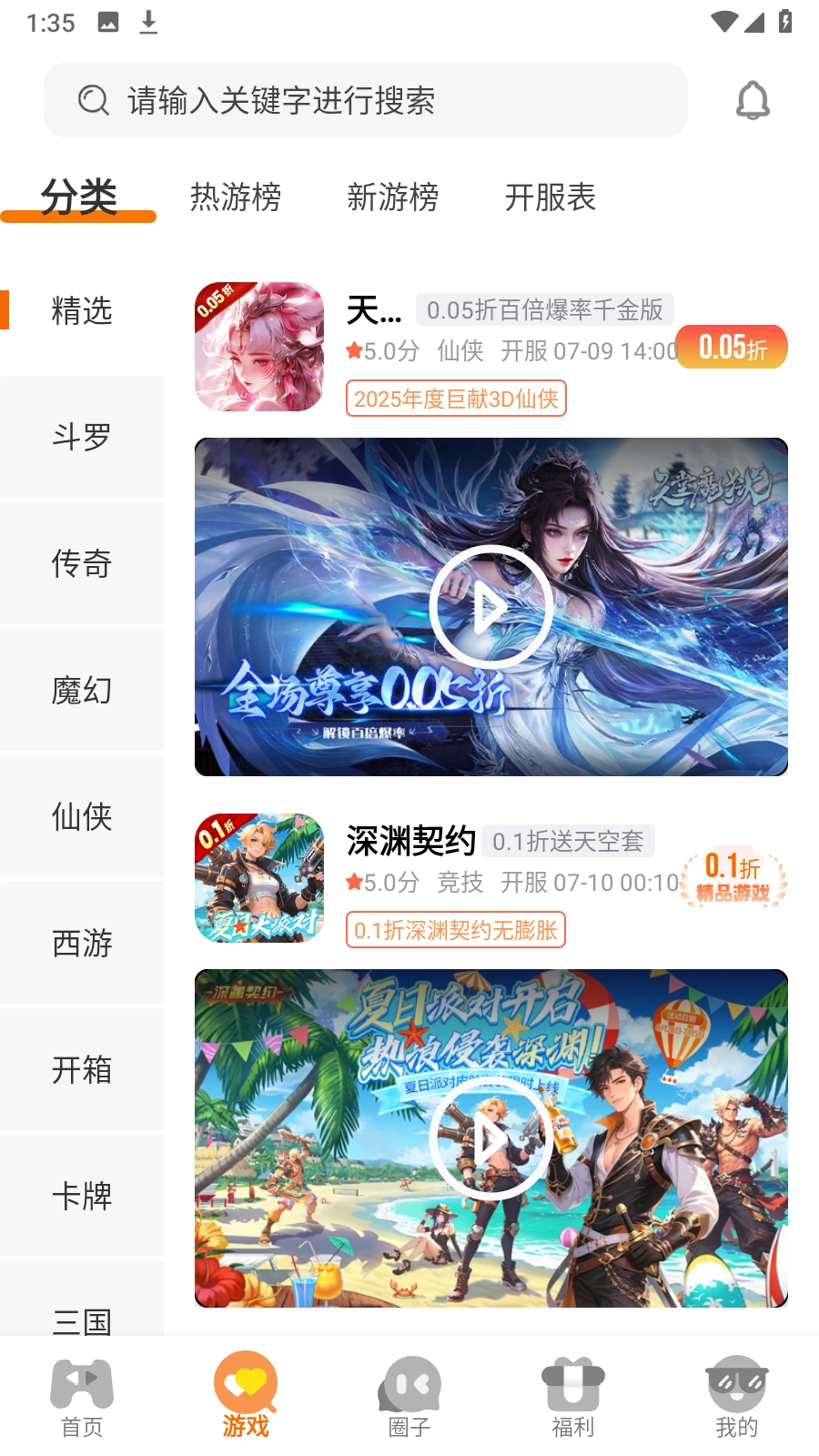Switch to the 热游榜 tab

tap(236, 197)
